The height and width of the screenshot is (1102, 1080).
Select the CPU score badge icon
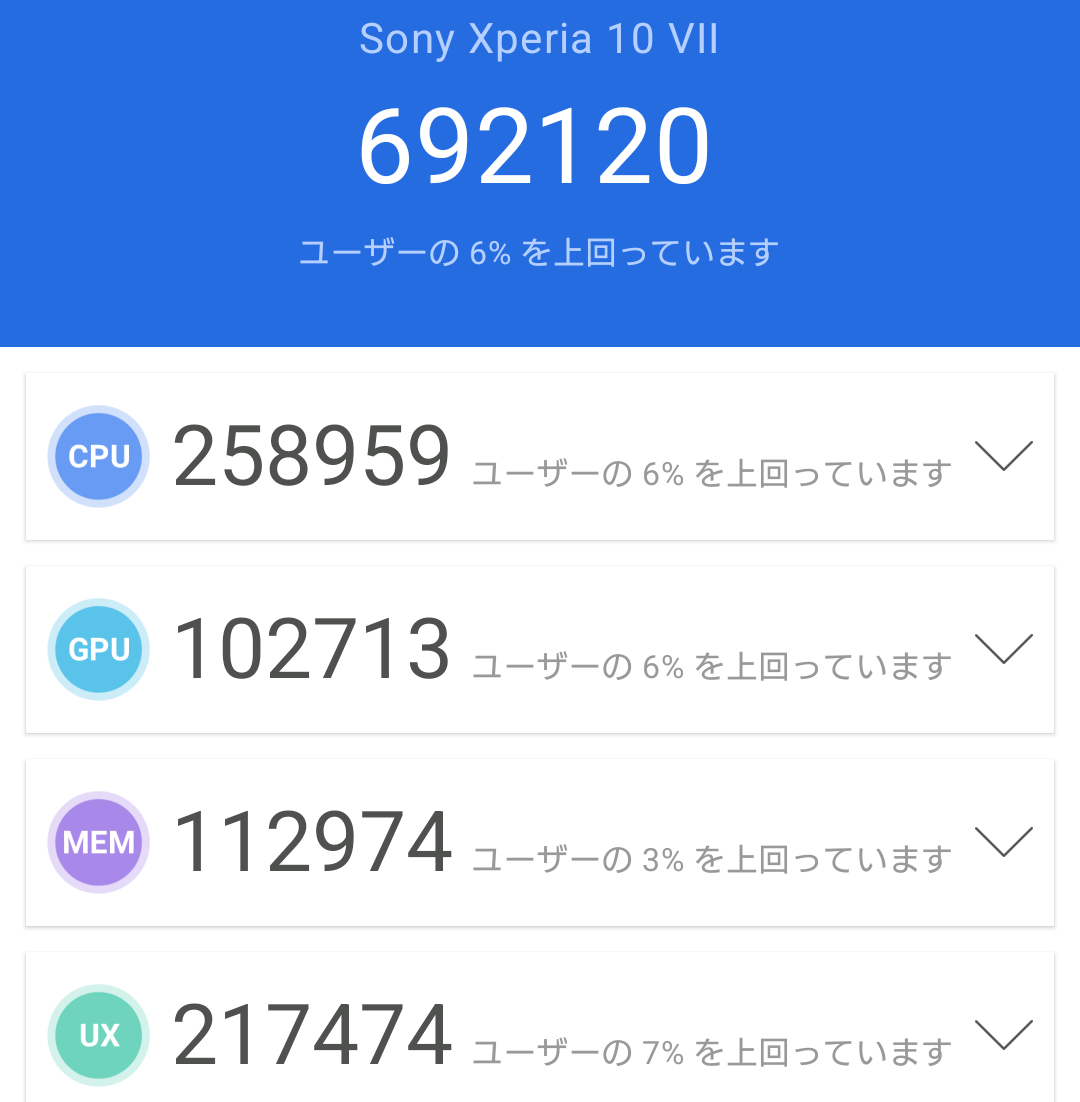click(98, 456)
